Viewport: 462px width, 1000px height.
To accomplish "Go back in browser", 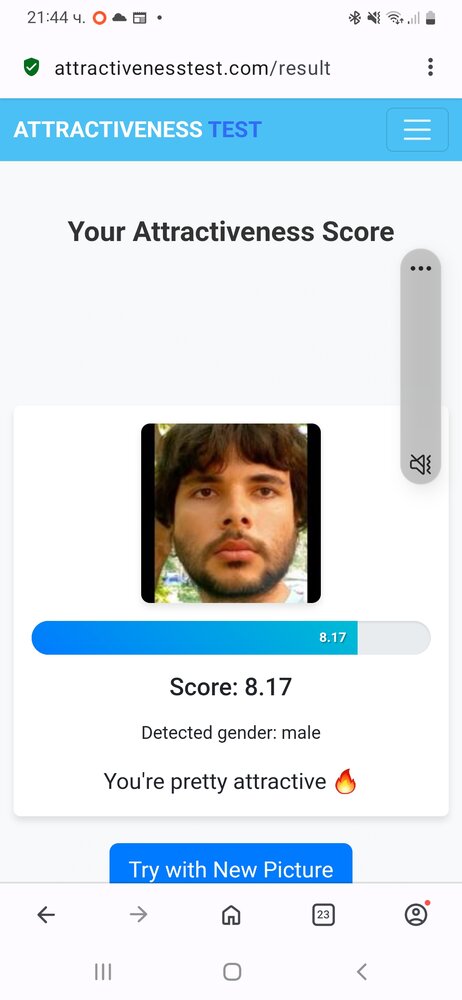I will pyautogui.click(x=46, y=915).
